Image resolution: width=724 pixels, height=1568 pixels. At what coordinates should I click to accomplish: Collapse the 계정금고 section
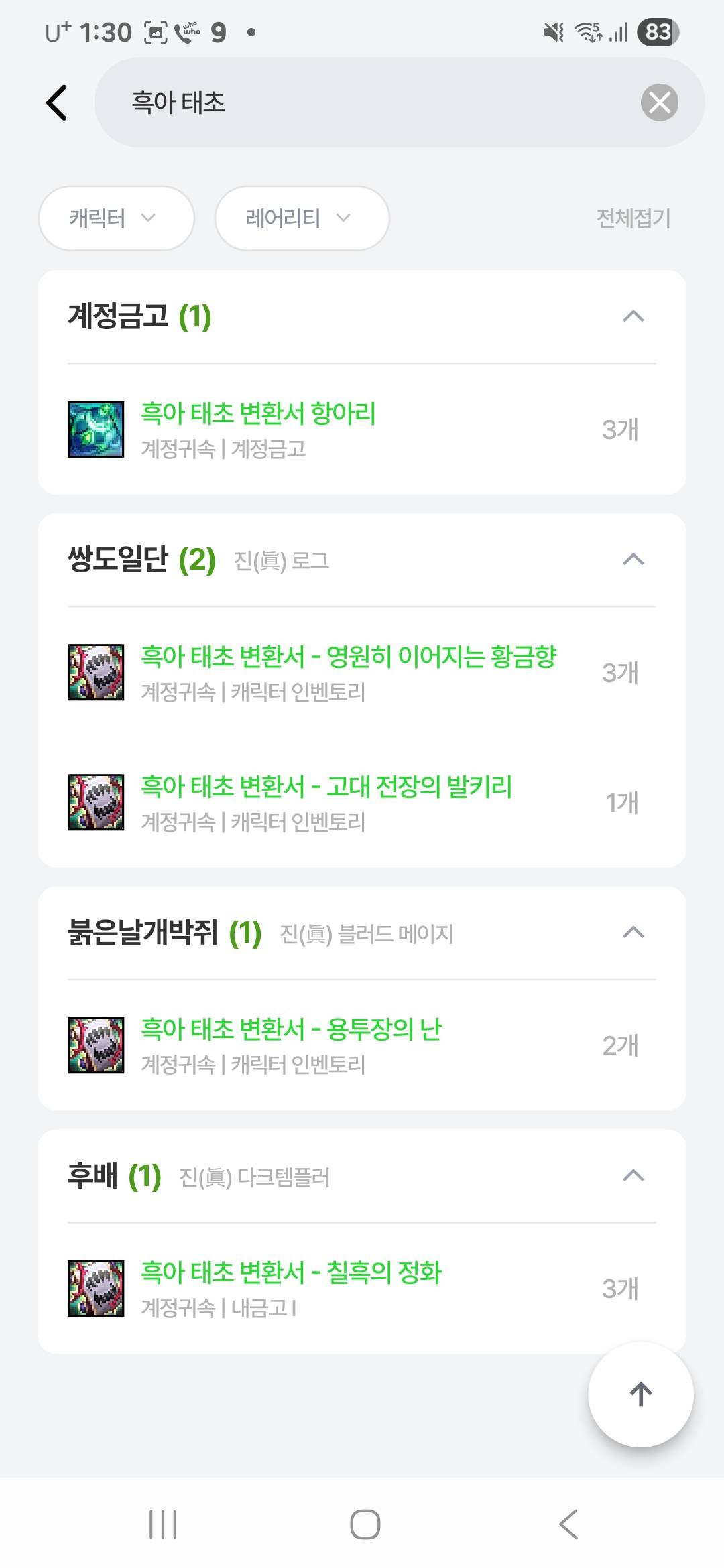633,316
